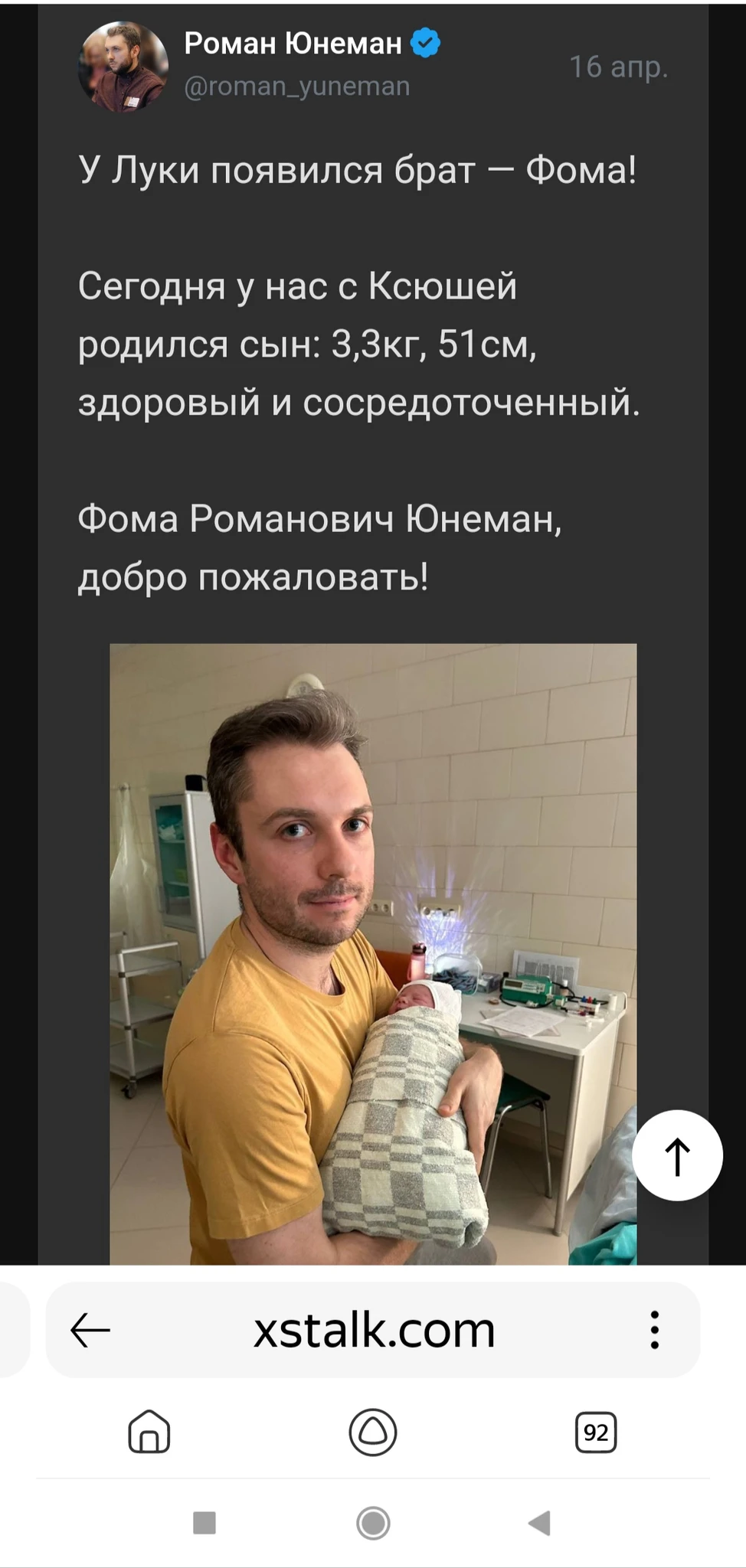Image resolution: width=746 pixels, height=1568 pixels.
Task: Open Роман Юнеман's profile avatar
Action: 123,67
